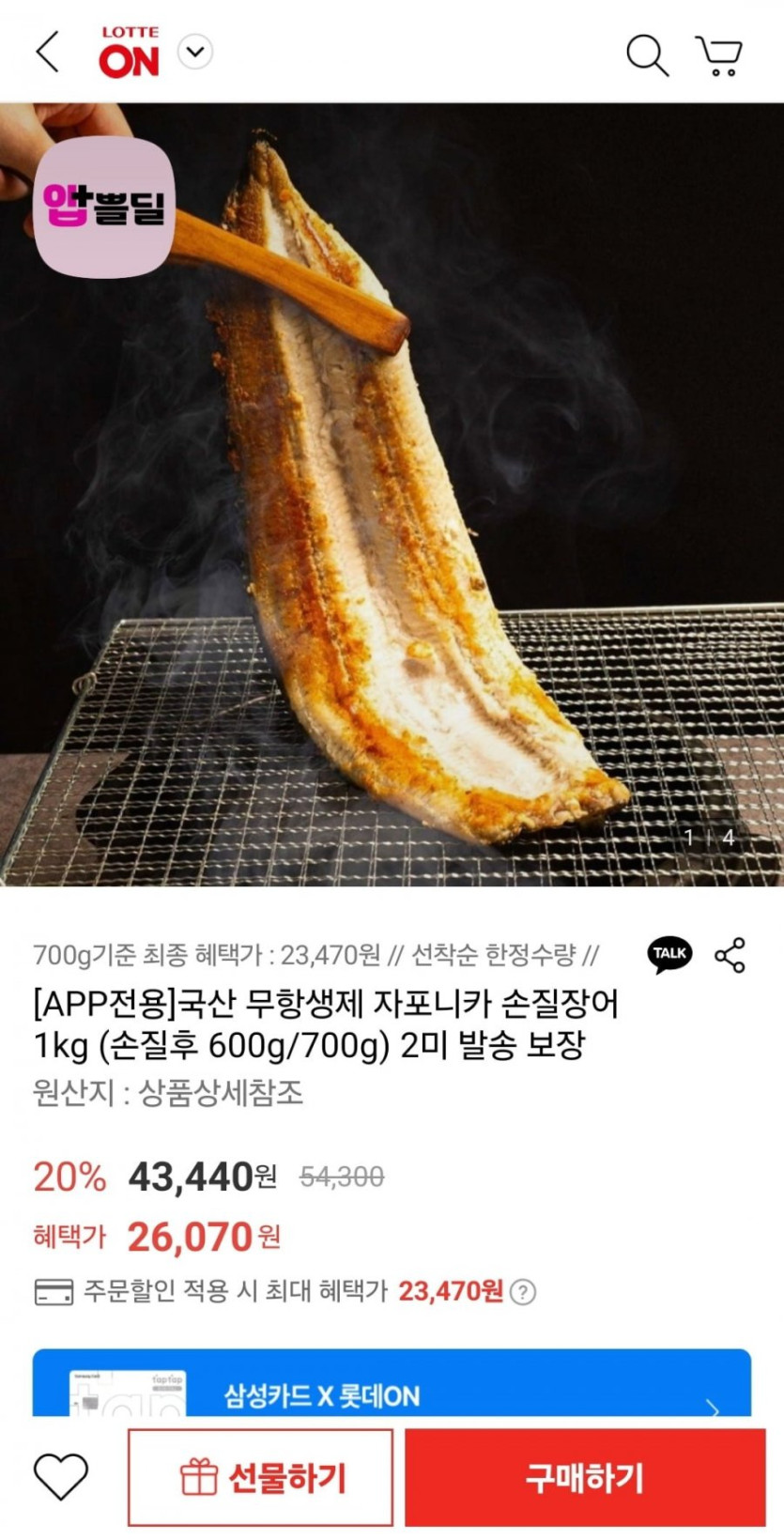Tap 구매하기 to purchase
784x1539 pixels.
(x=585, y=1477)
